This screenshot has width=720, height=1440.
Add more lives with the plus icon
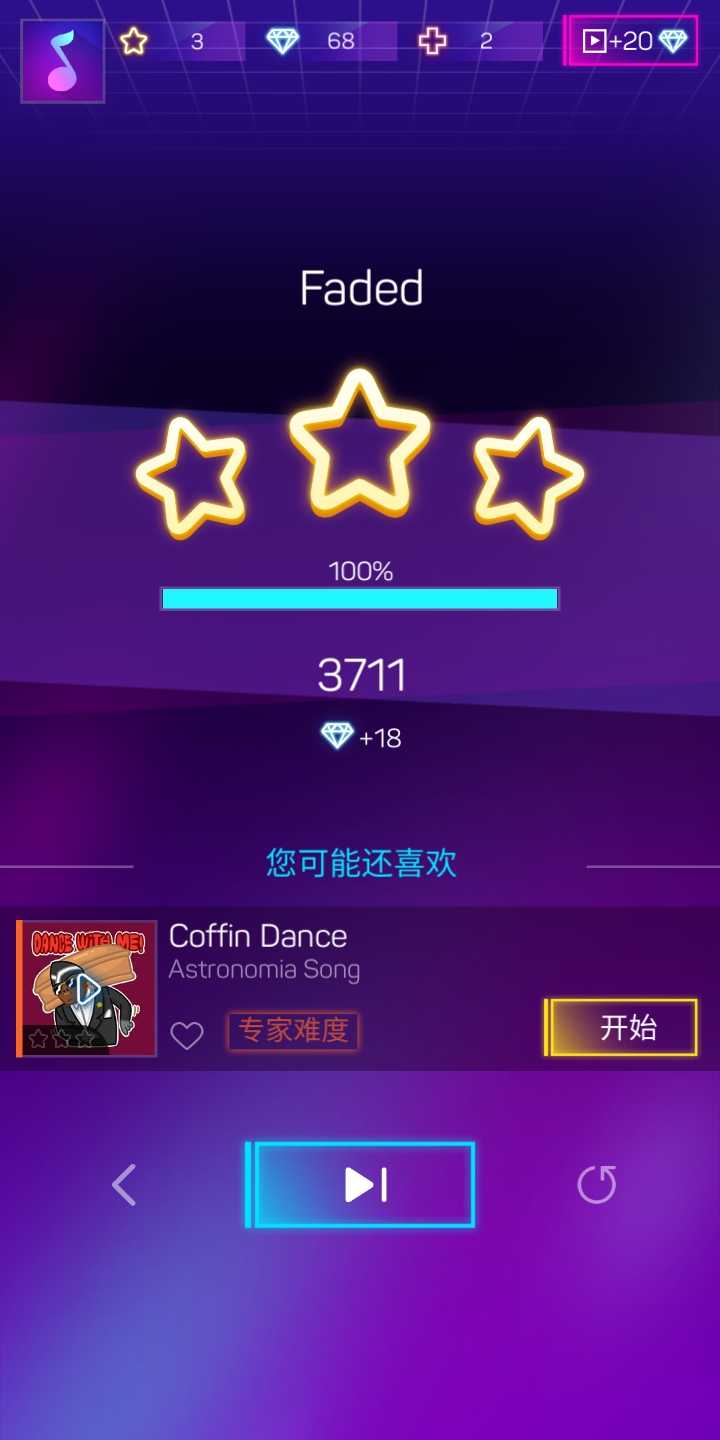(x=433, y=41)
